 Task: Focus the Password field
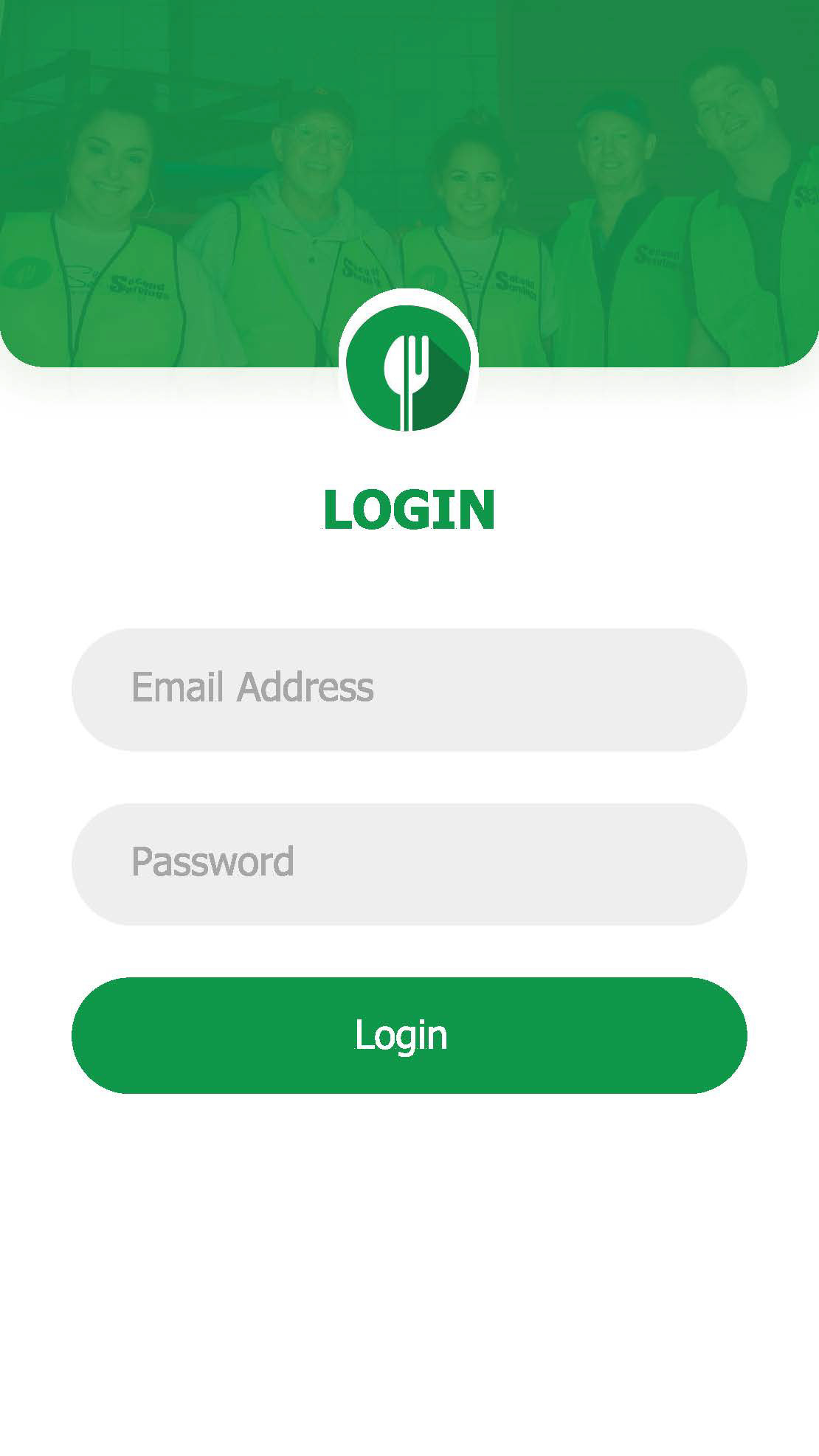click(409, 864)
